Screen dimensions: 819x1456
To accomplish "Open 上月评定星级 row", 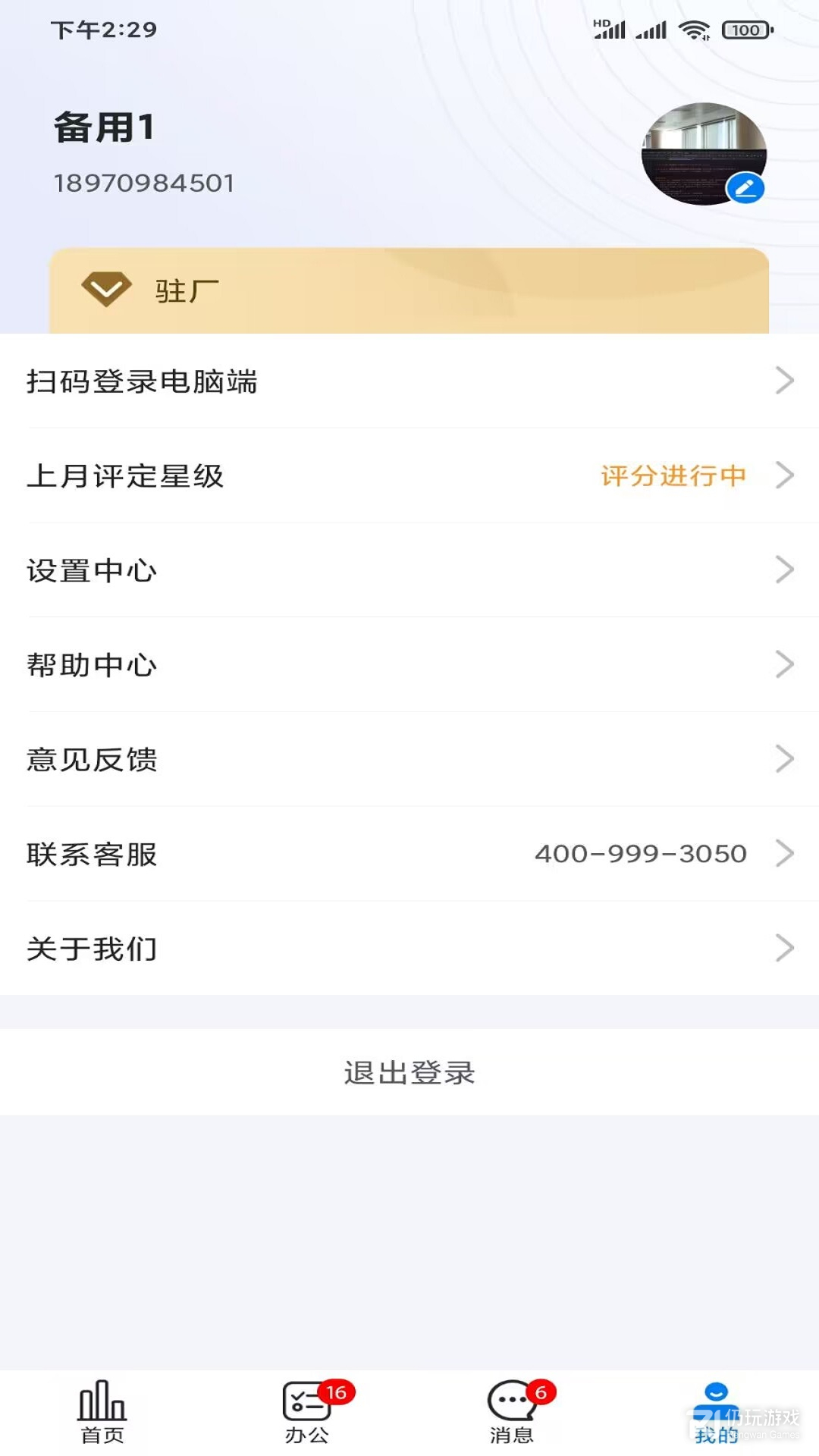I will point(409,475).
